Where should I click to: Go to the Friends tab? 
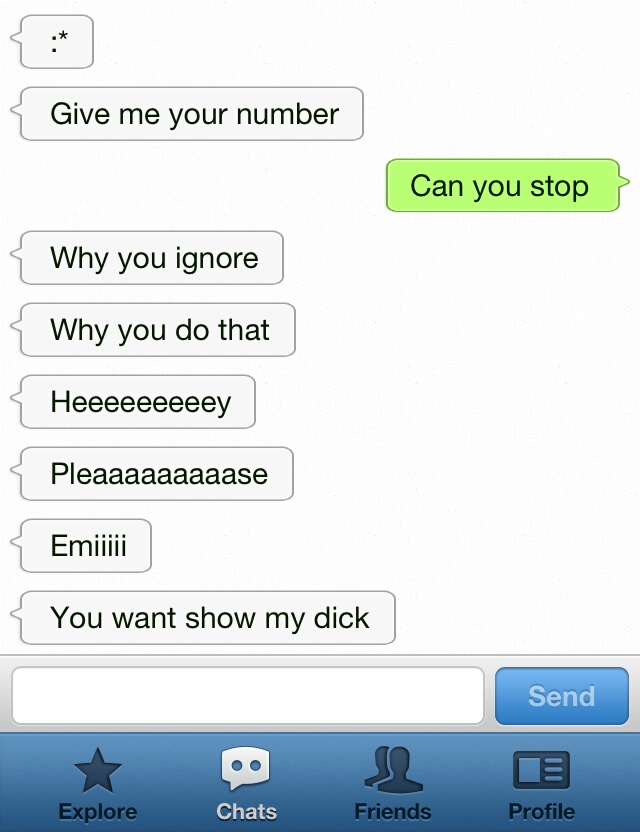(393, 785)
